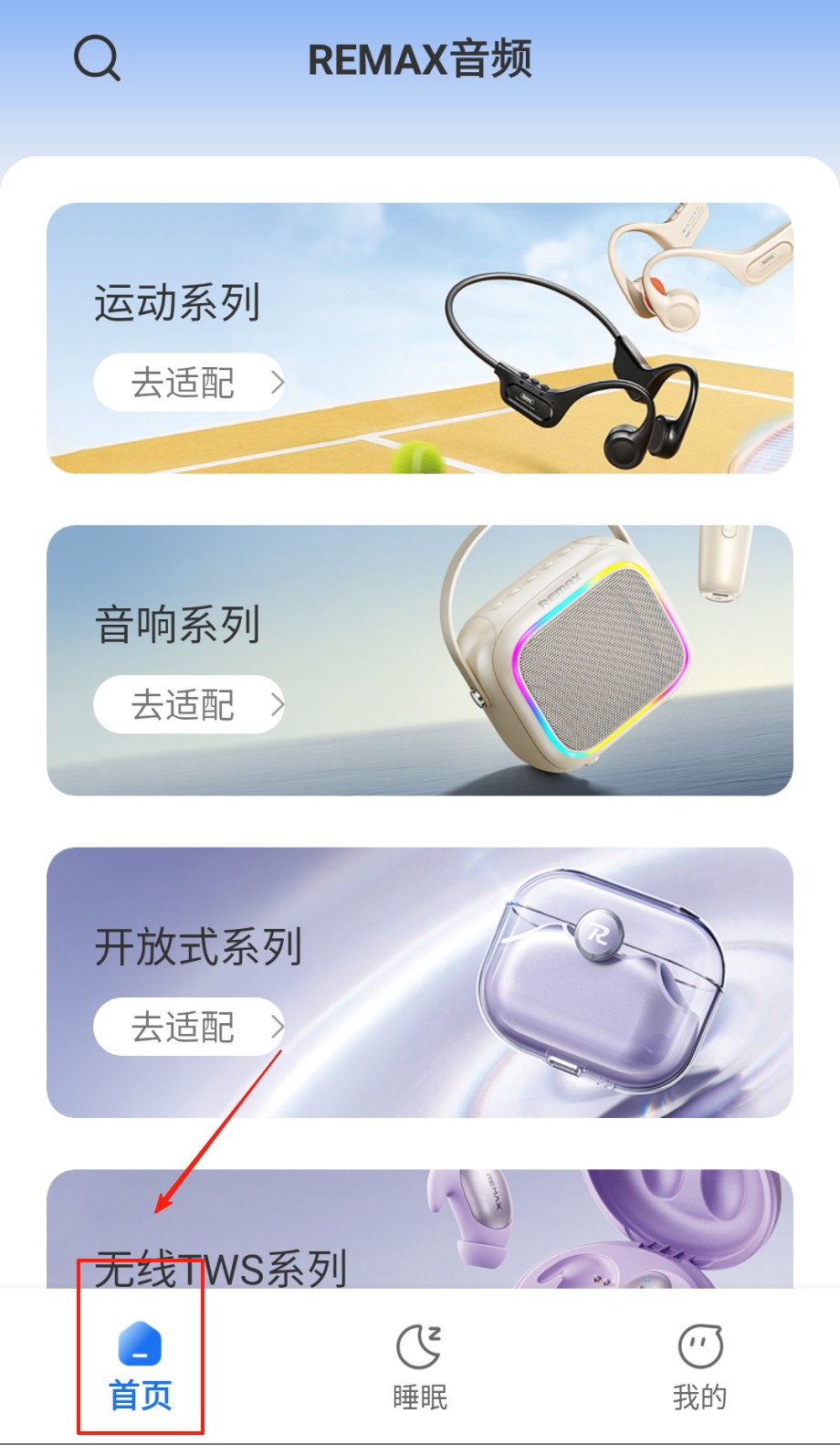Viewport: 840px width, 1445px height.
Task: Switch to the 睡眠 tab
Action: coord(418,1366)
